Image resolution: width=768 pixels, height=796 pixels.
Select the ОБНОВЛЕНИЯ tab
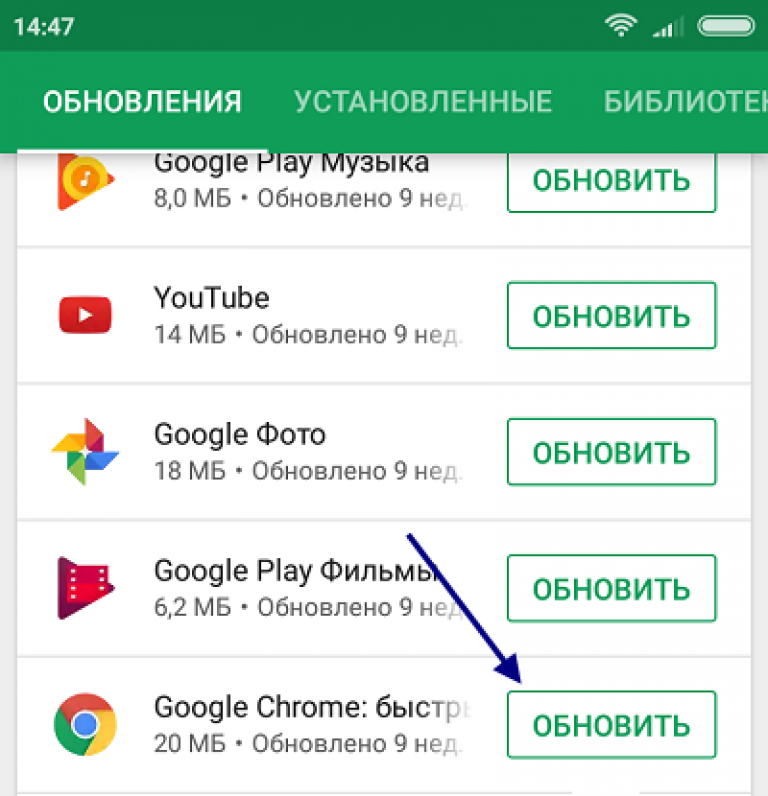142,101
